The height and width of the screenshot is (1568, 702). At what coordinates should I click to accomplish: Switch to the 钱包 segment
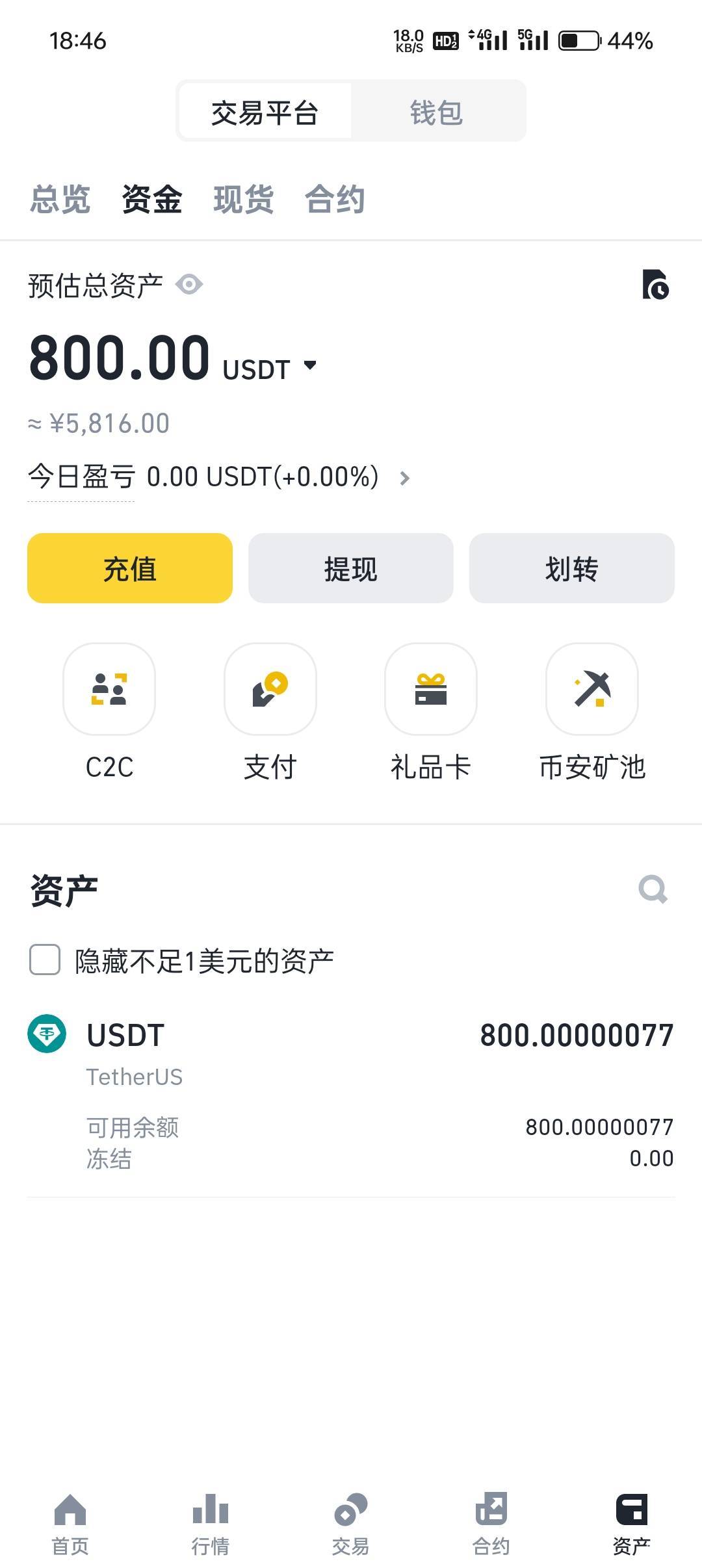pyautogui.click(x=437, y=112)
